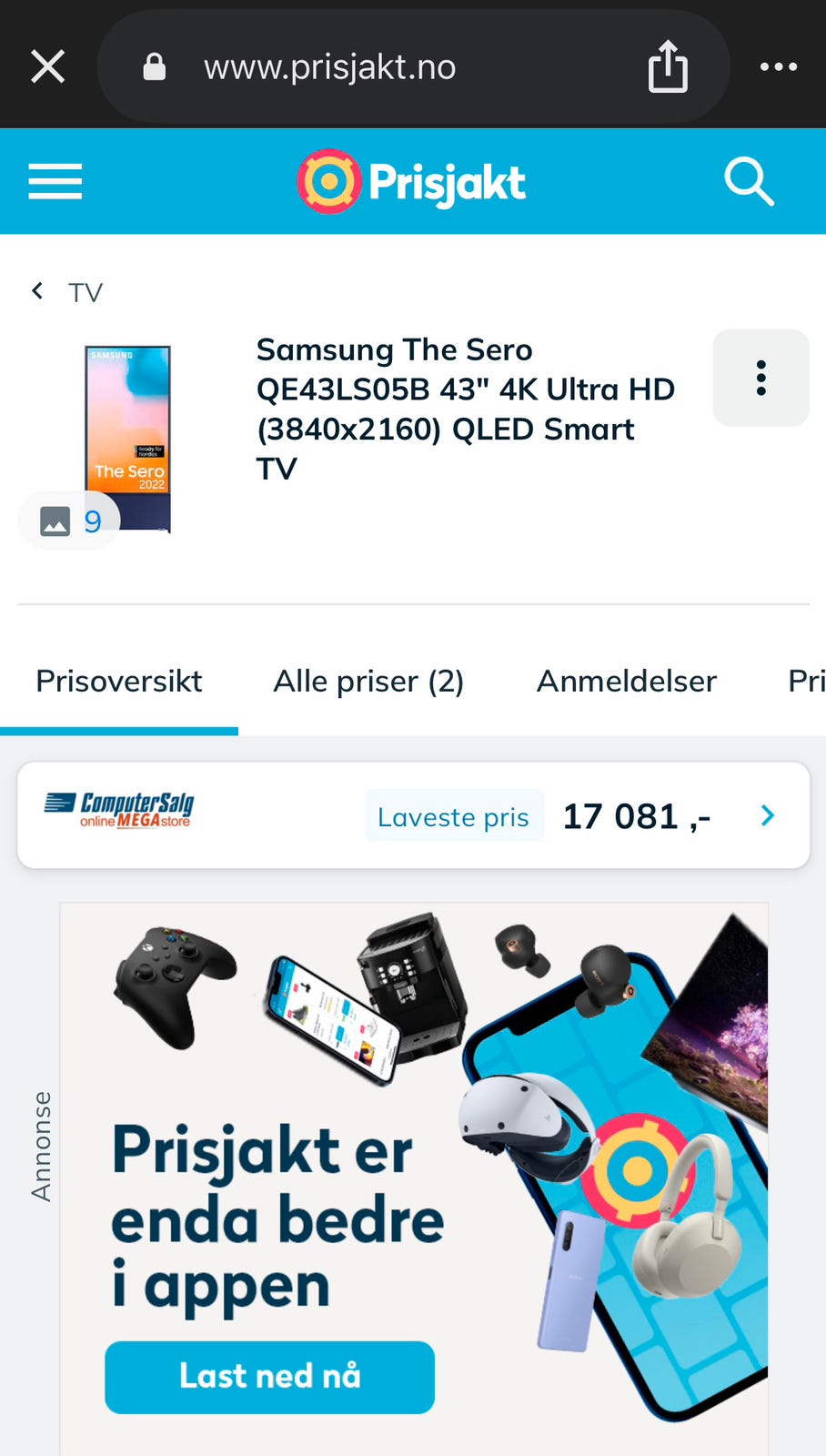
Task: Open the search function
Action: [749, 181]
